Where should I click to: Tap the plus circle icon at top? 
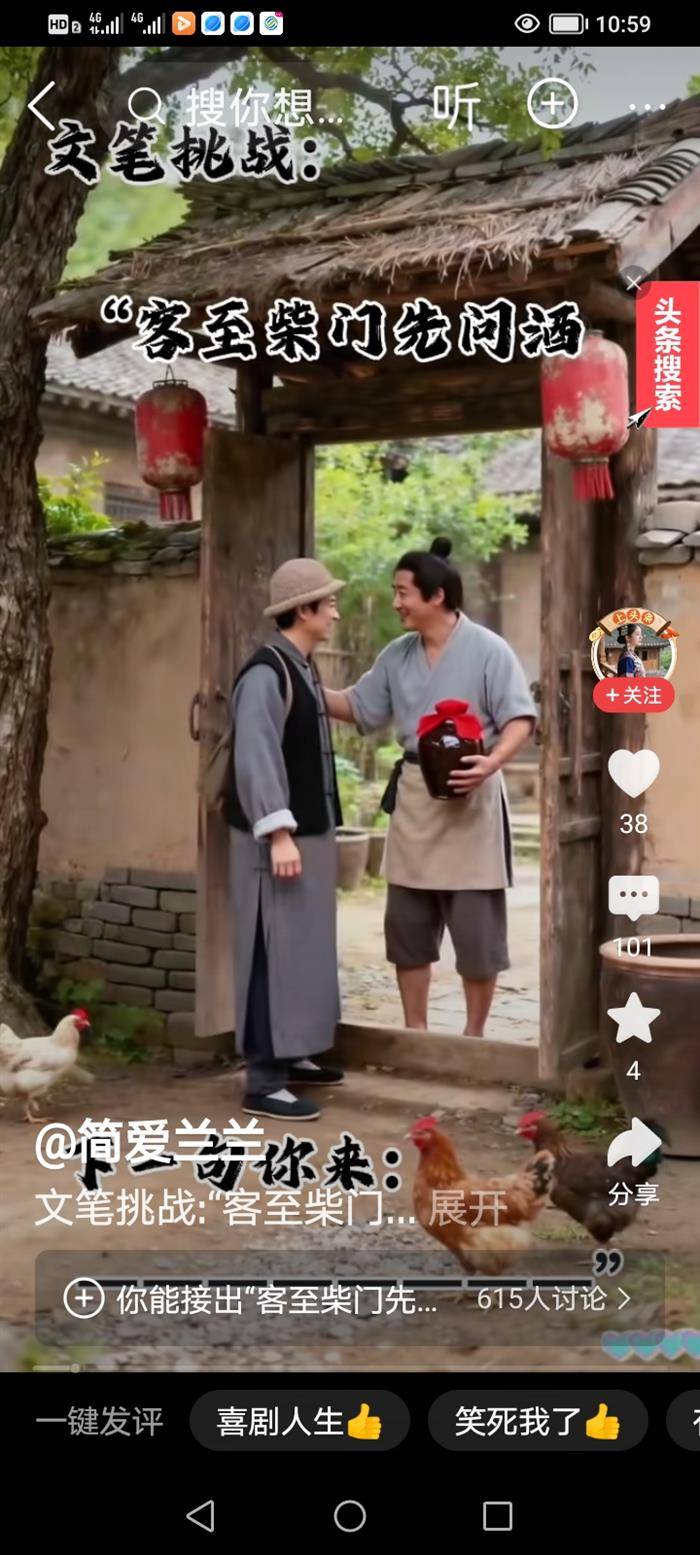click(552, 105)
